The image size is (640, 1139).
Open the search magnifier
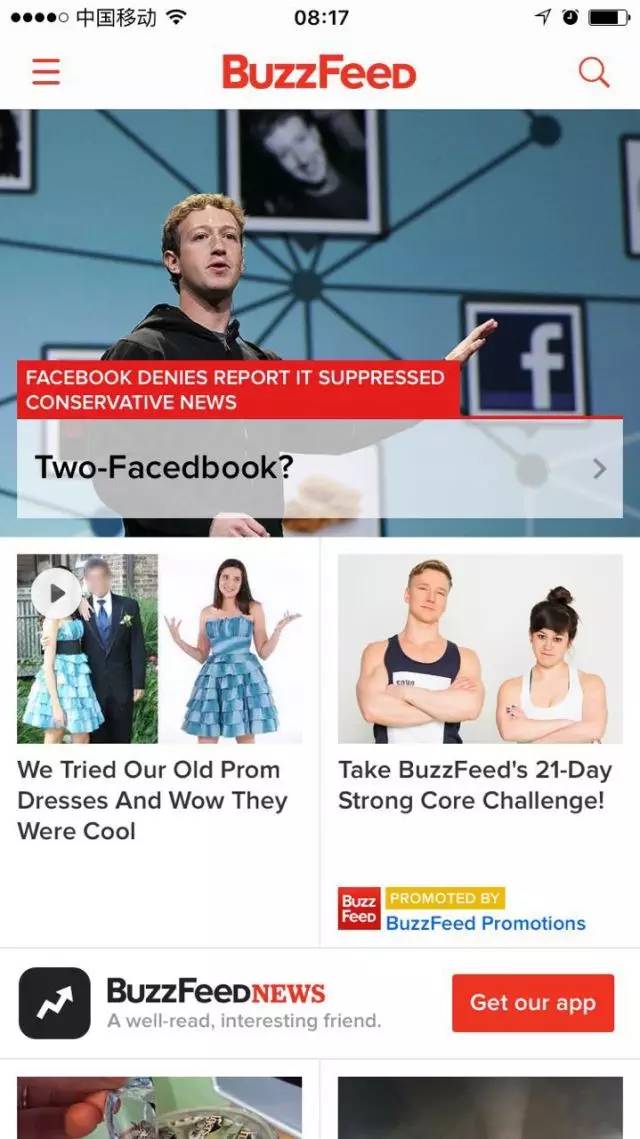coord(594,72)
